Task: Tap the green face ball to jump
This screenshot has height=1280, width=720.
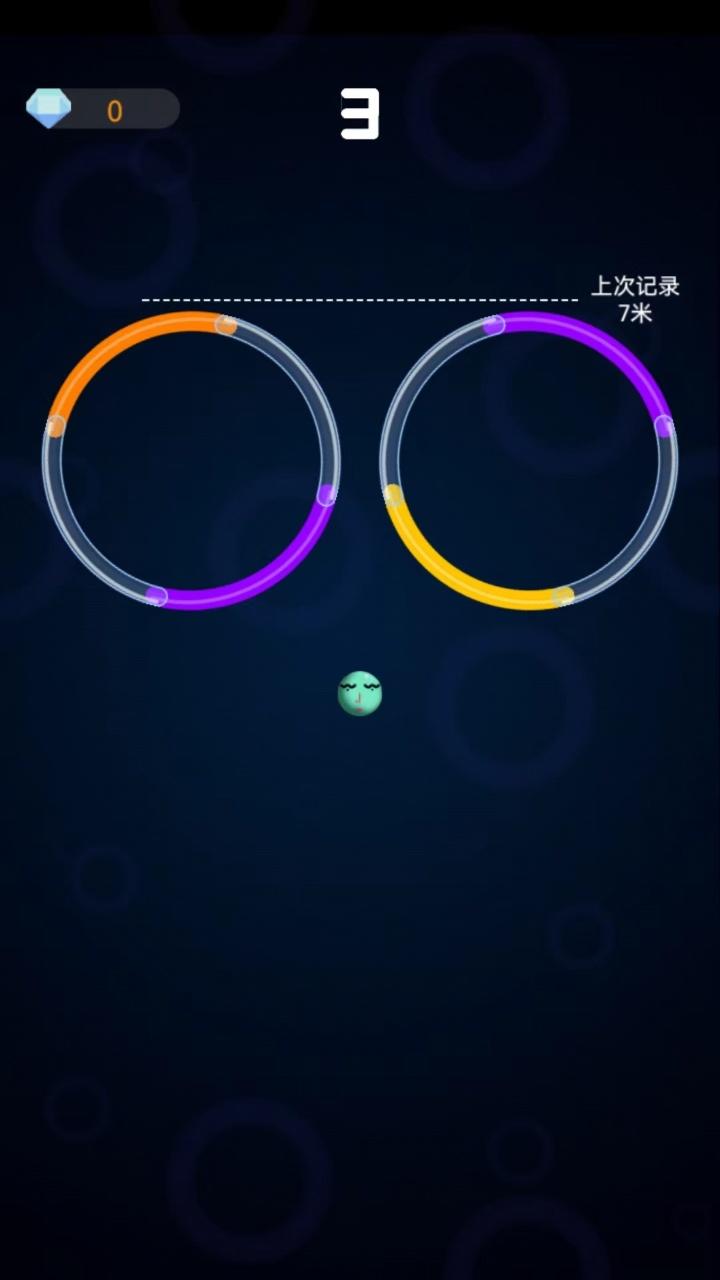Action: pyautogui.click(x=360, y=693)
